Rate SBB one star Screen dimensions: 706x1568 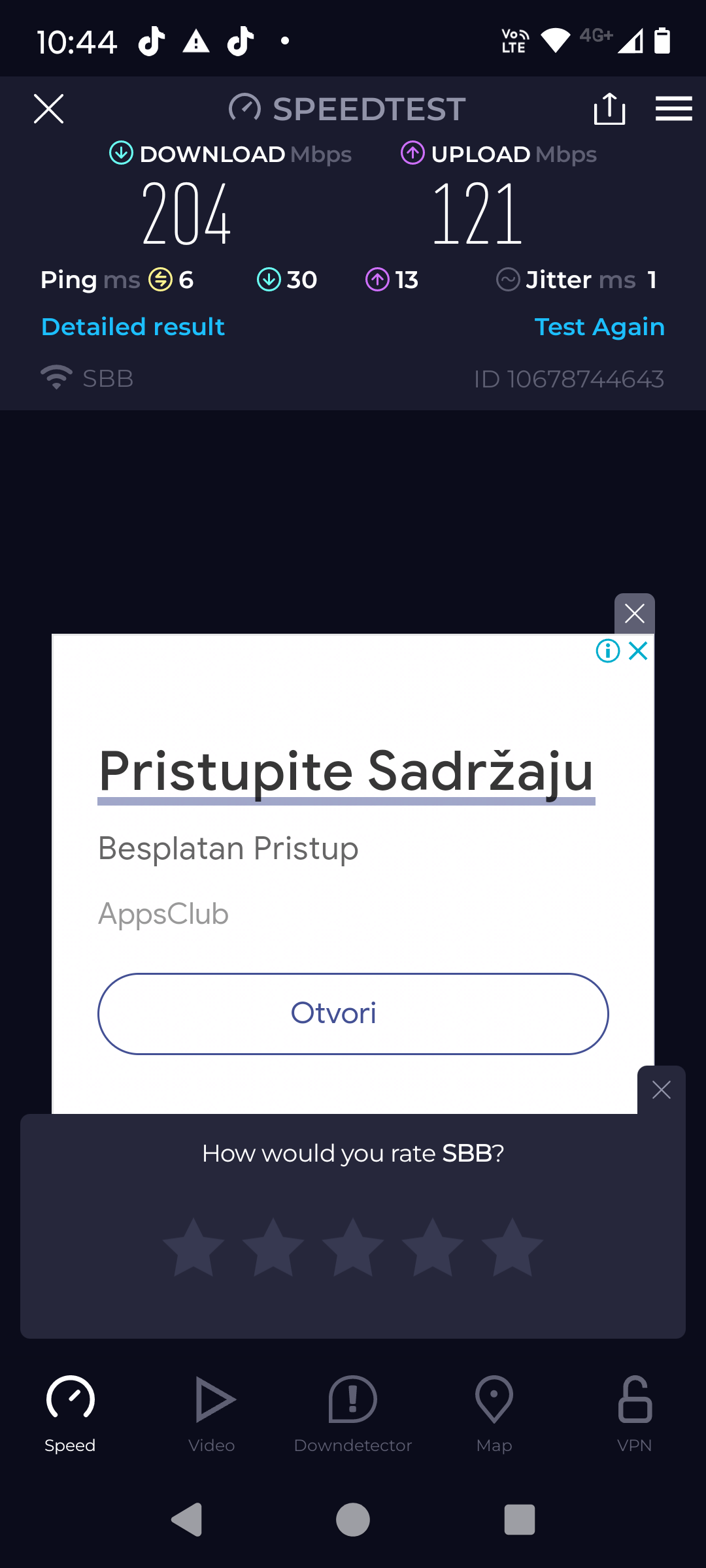(x=193, y=1248)
